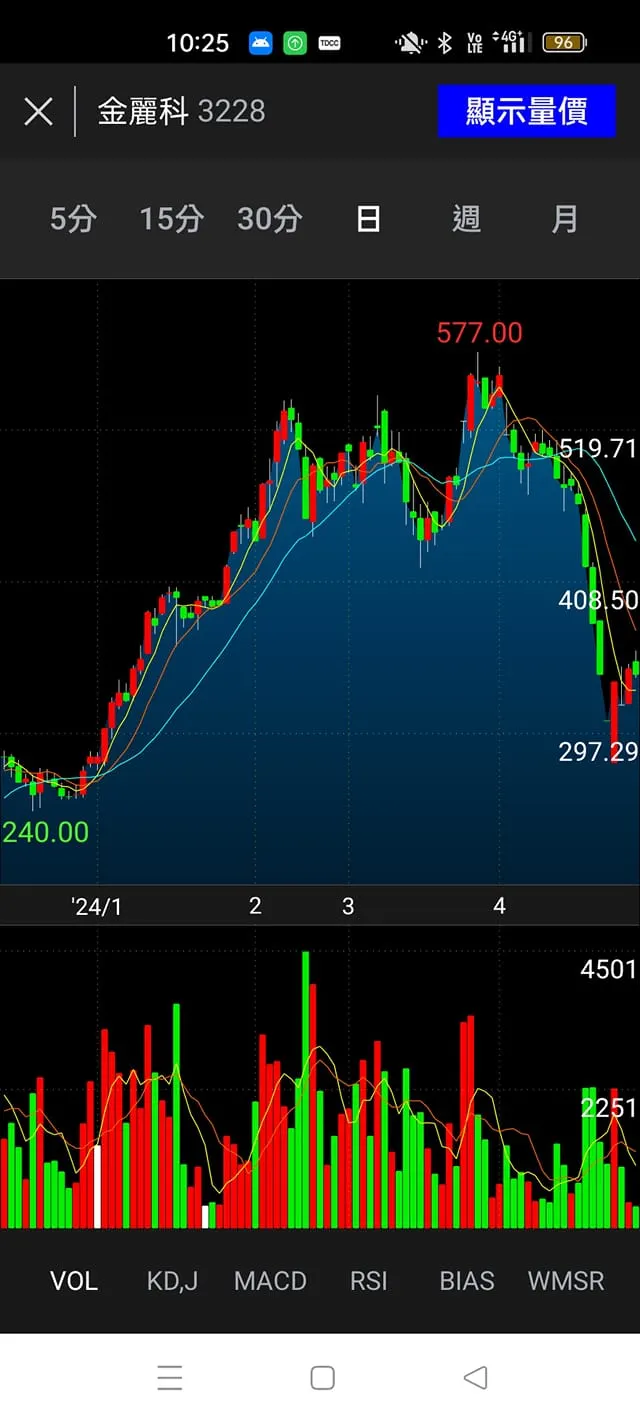Show the MACD indicator
This screenshot has width=640, height=1422.
tap(270, 1281)
